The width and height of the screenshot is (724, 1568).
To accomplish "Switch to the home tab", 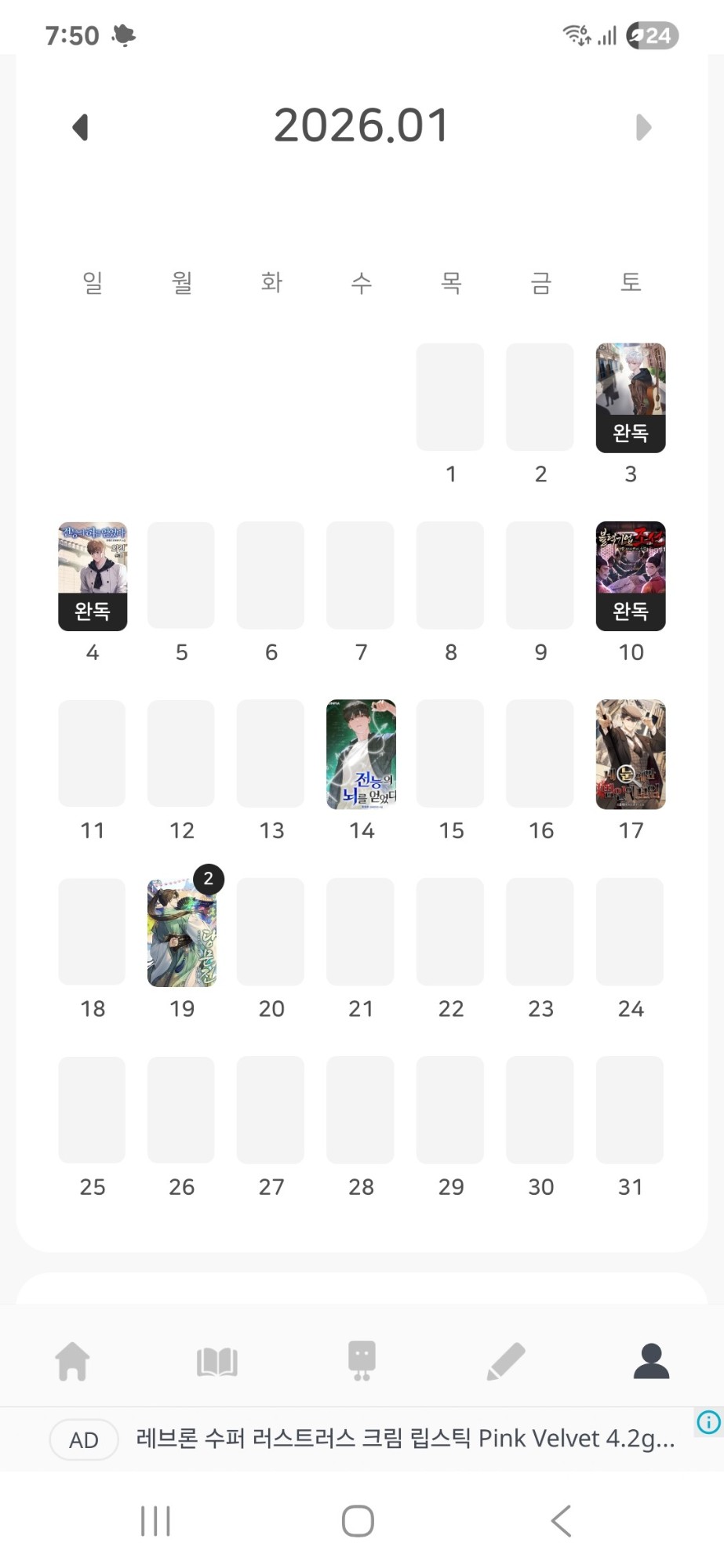I will click(x=72, y=1361).
